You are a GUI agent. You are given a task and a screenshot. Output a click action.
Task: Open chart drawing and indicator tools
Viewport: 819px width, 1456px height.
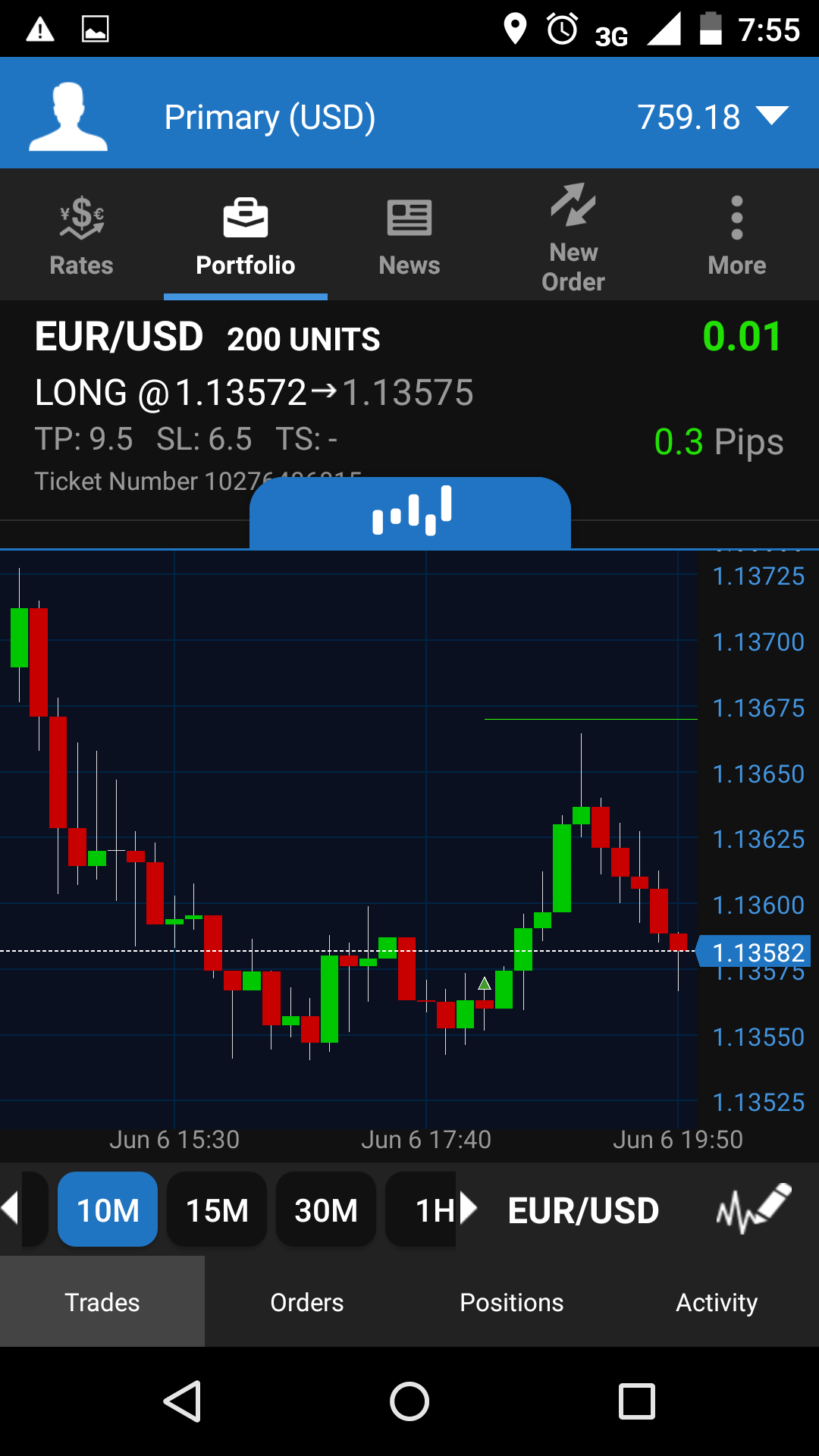click(x=753, y=1208)
